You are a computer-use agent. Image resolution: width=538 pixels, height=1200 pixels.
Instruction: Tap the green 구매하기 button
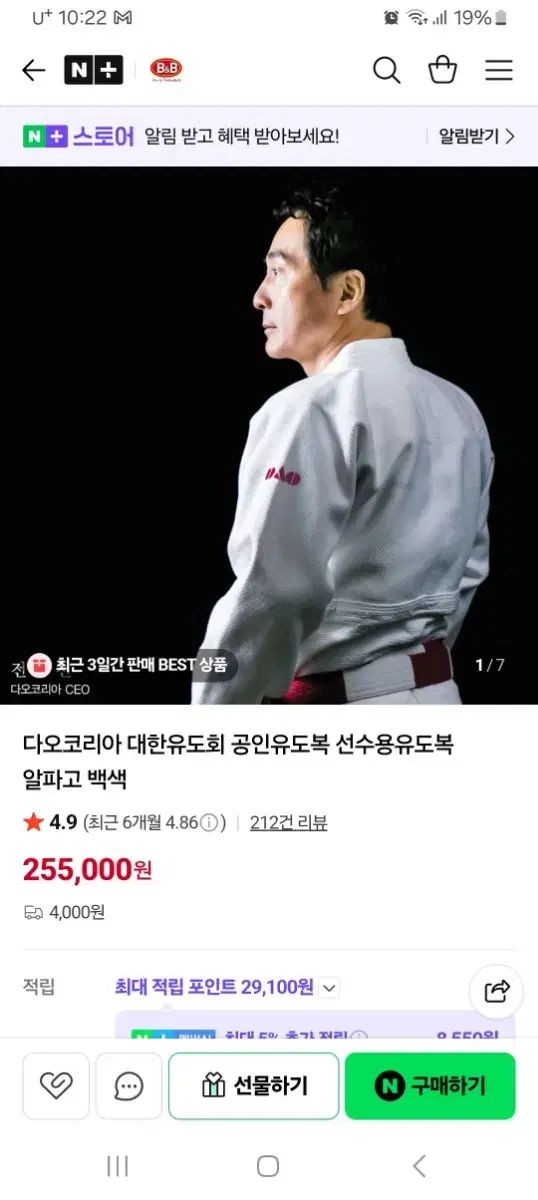[x=430, y=1086]
